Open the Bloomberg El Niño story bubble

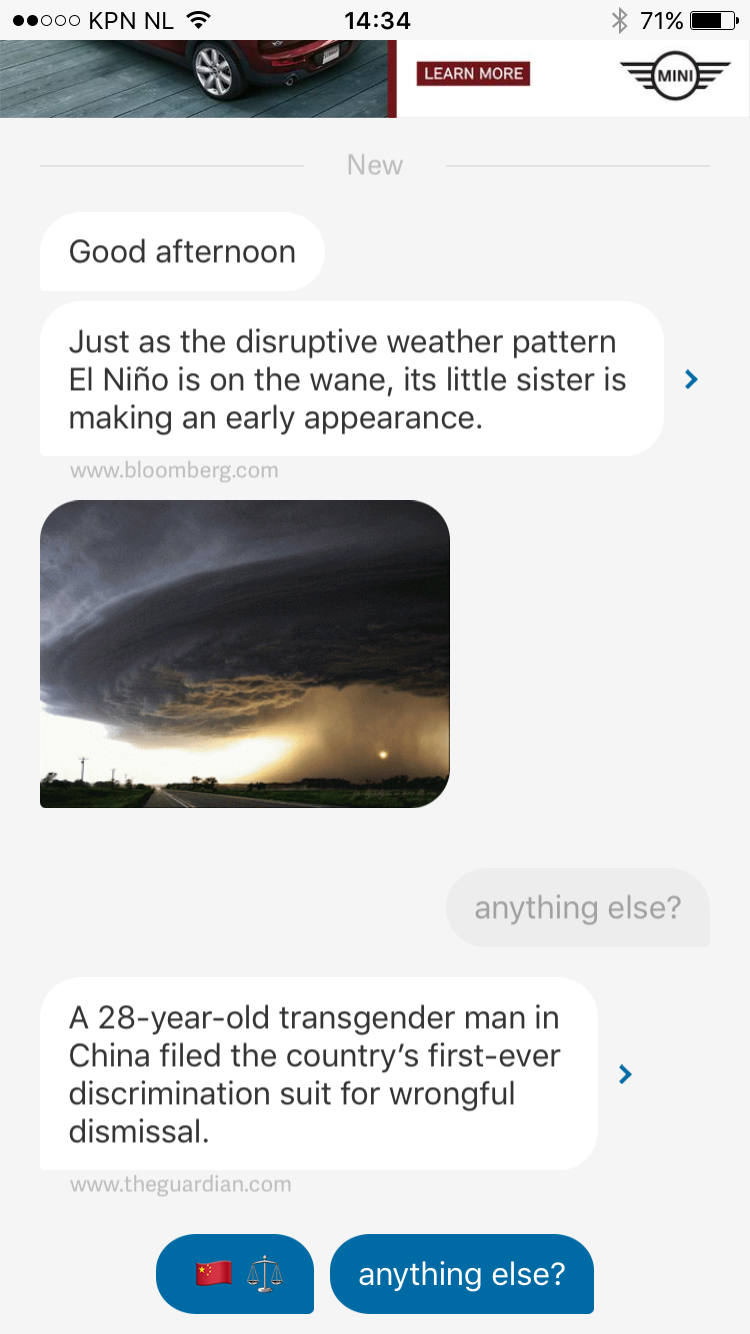pos(350,379)
